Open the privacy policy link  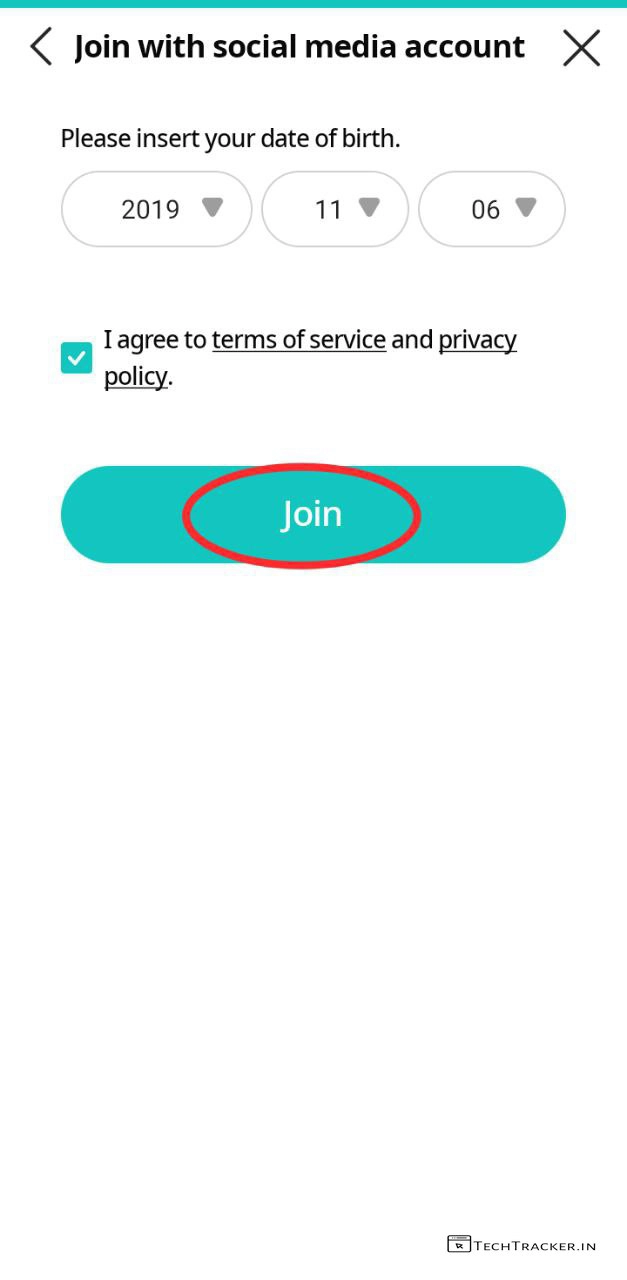[477, 340]
